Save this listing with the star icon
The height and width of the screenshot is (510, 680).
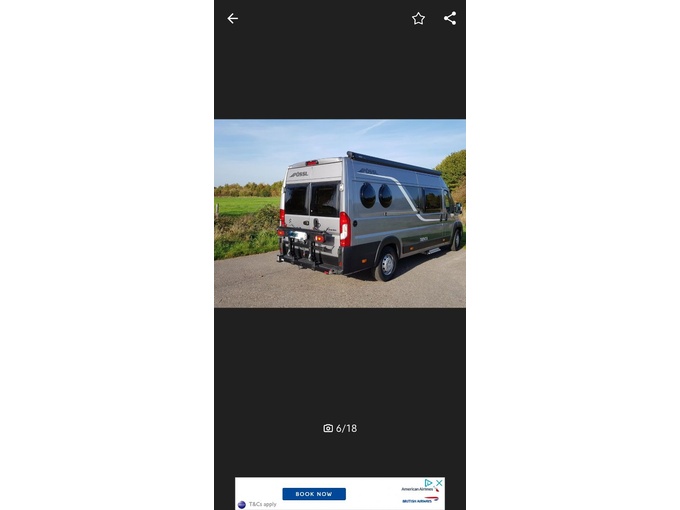(418, 18)
